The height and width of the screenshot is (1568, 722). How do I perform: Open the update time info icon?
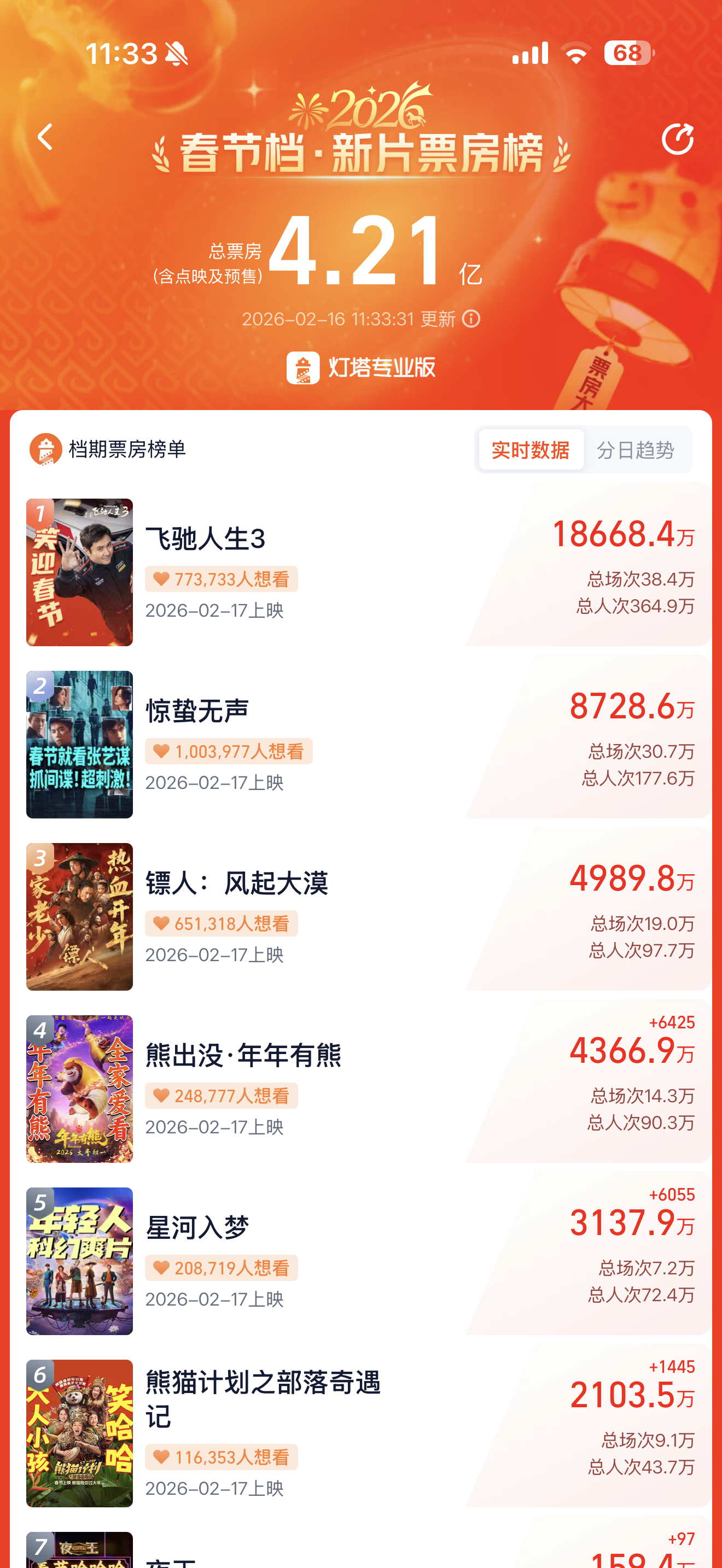click(471, 318)
